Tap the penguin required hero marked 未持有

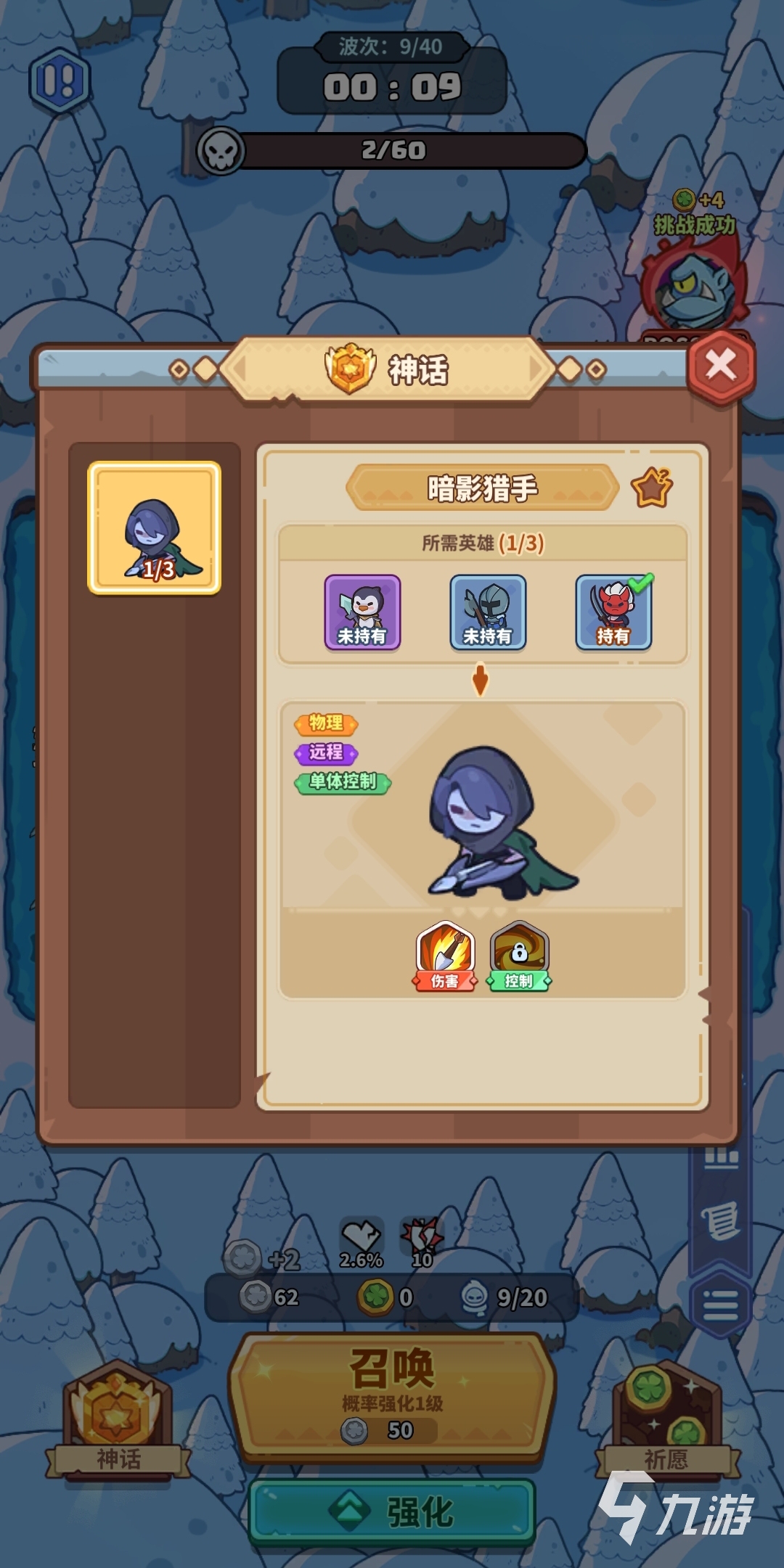tap(362, 612)
